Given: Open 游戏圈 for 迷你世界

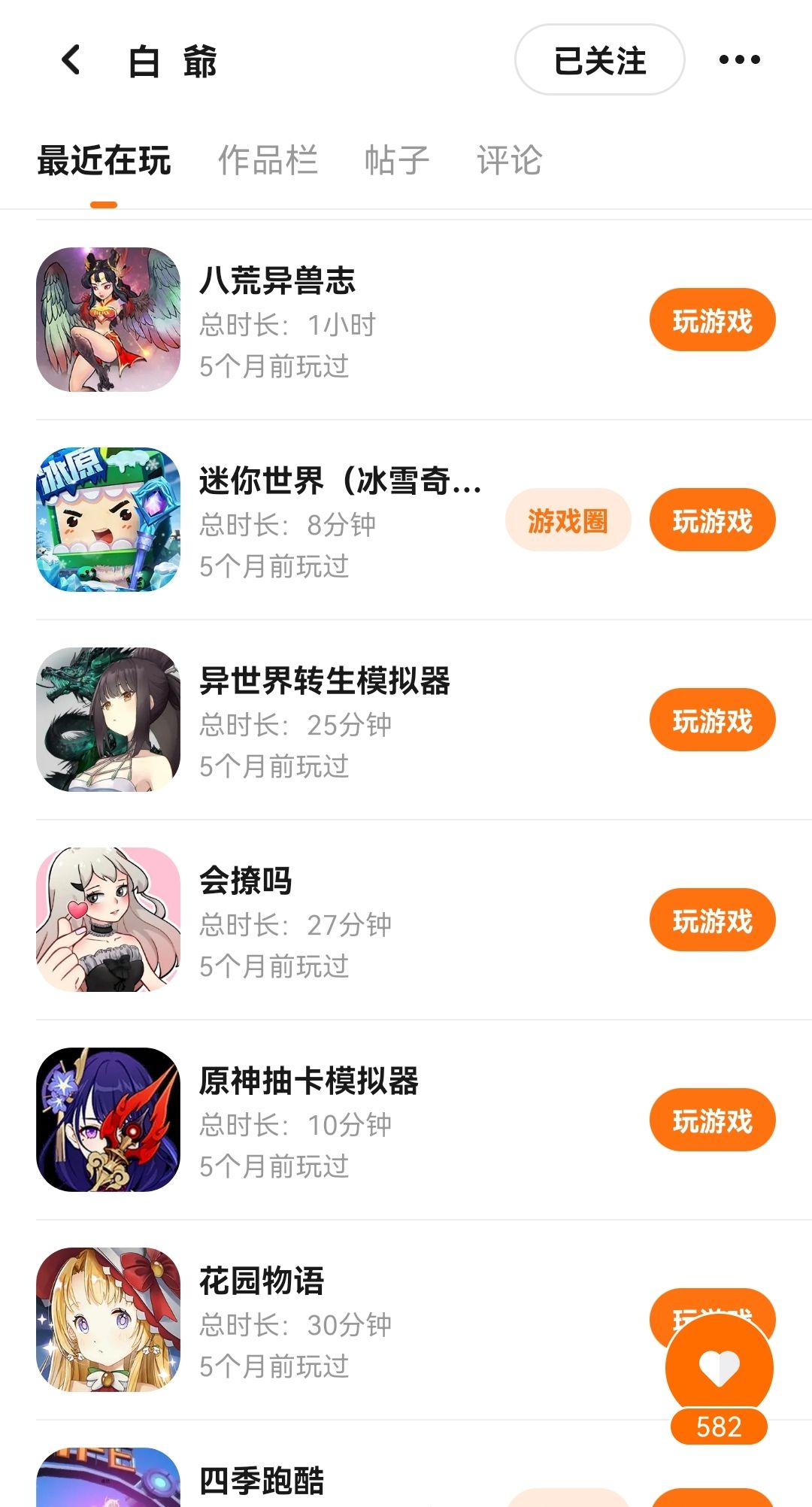Looking at the screenshot, I should (568, 520).
